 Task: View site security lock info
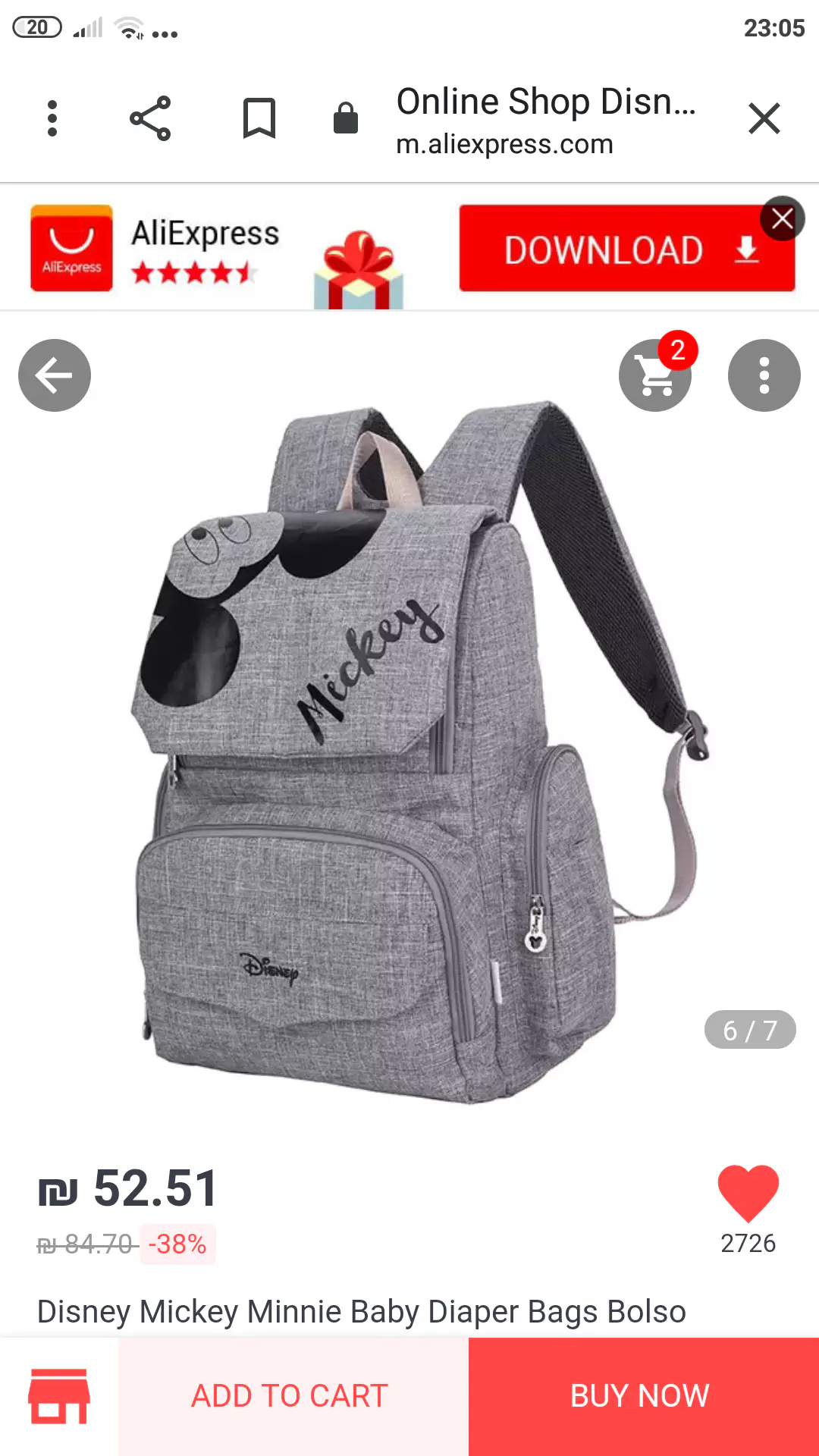click(346, 118)
